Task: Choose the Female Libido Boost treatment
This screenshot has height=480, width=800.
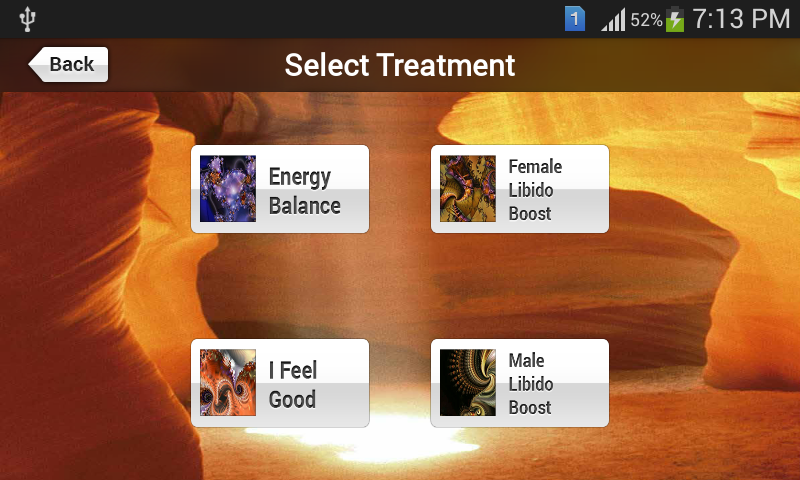Action: pyautogui.click(x=520, y=189)
